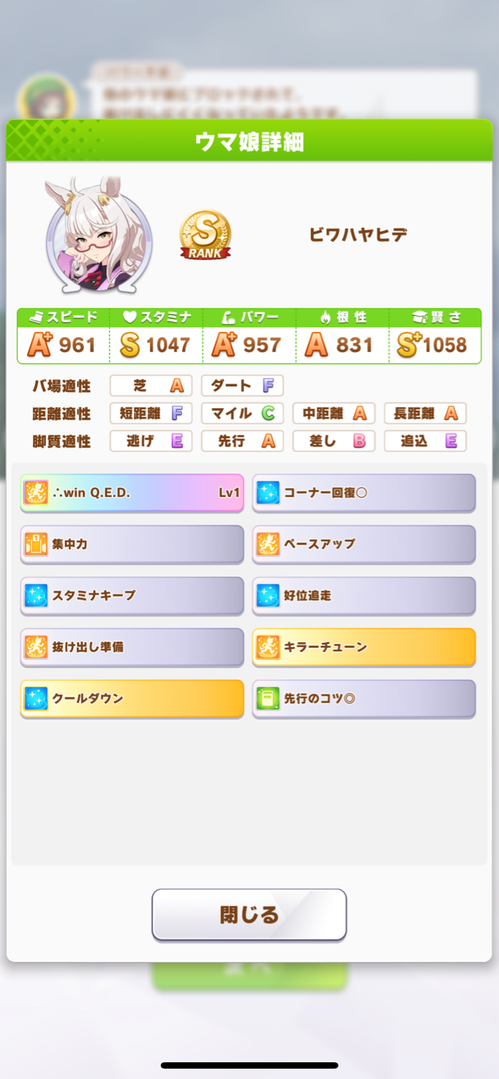Tap the 集中力 skill
Screen dimensions: 499x1079
[x=132, y=544]
